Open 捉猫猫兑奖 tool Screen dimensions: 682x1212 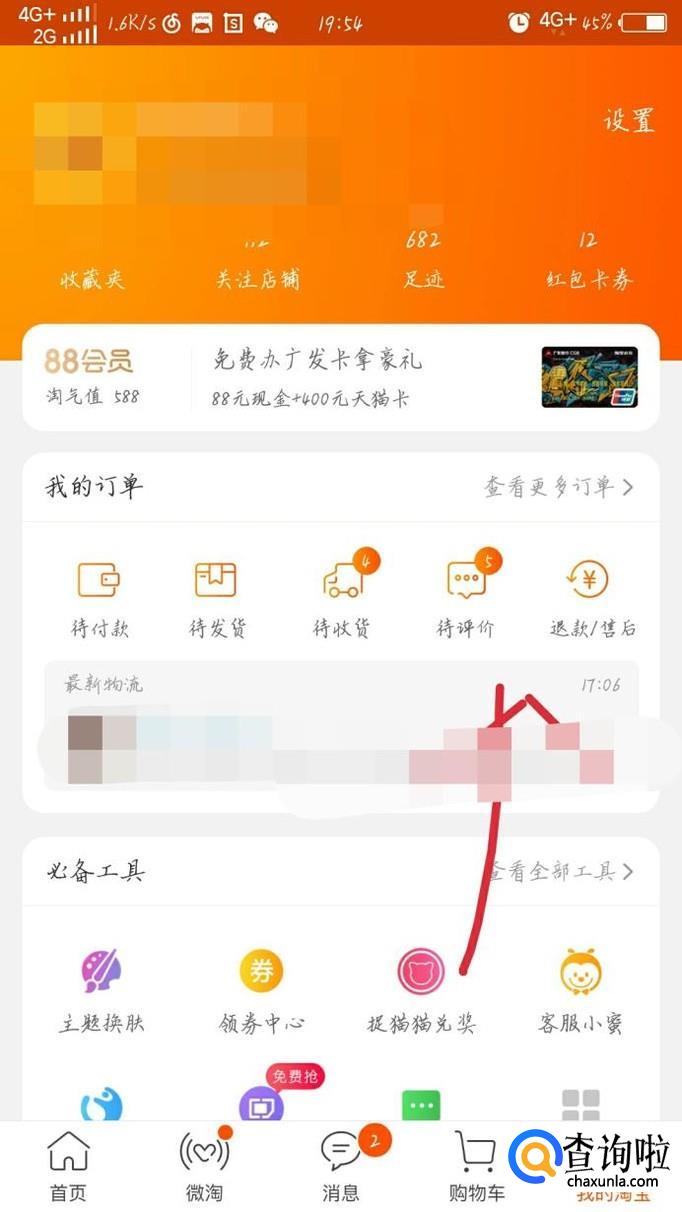(x=421, y=990)
